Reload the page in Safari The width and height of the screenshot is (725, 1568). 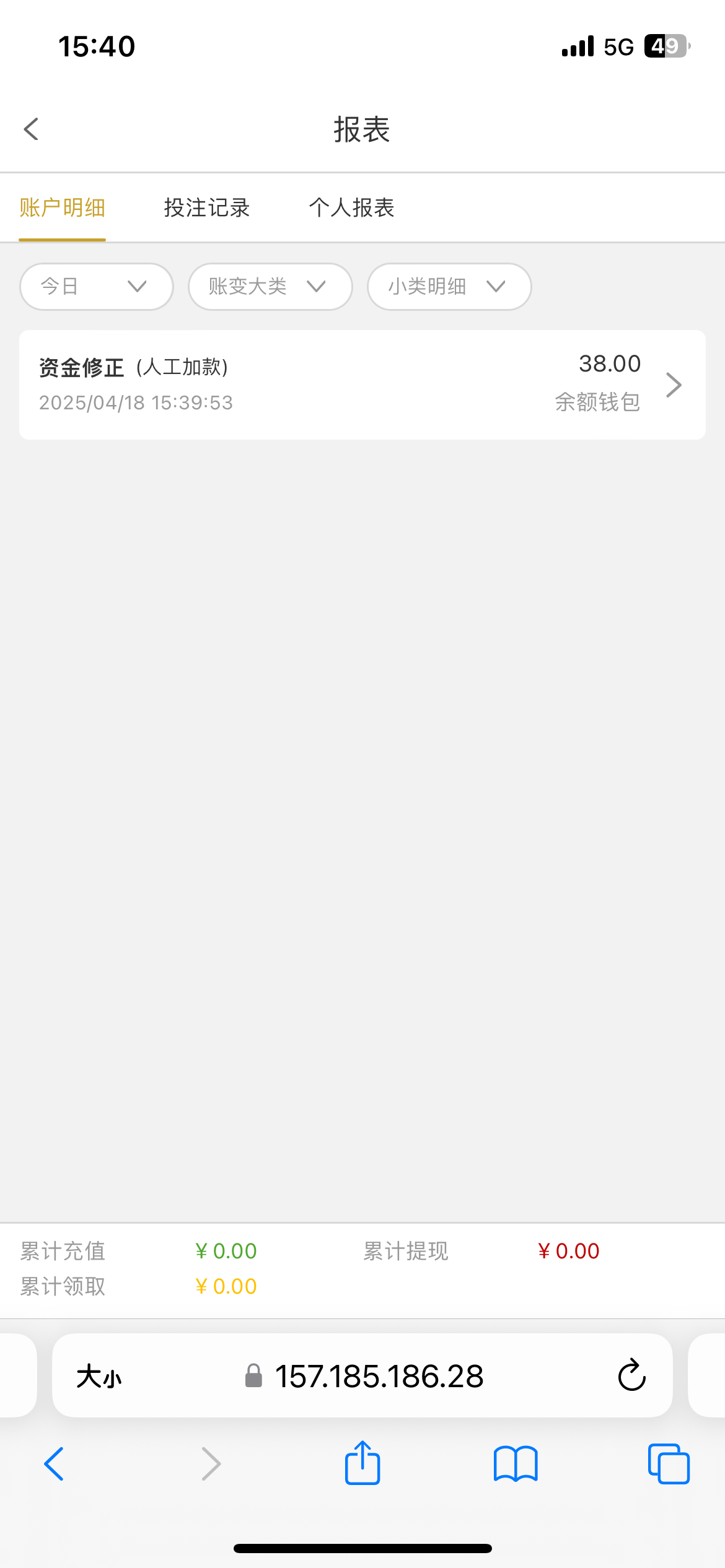point(631,1376)
